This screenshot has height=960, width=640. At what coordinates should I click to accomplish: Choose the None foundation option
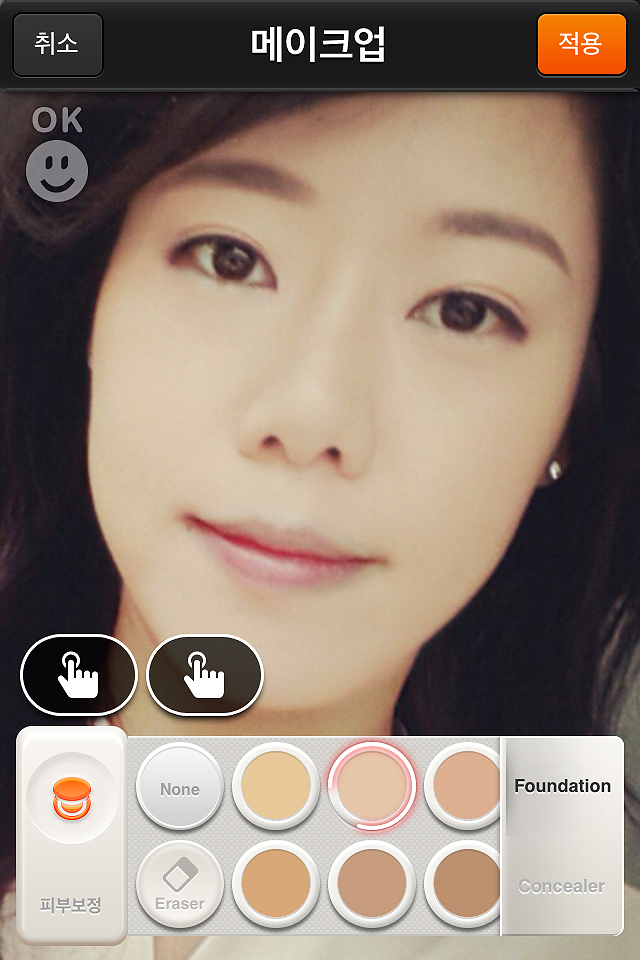179,788
